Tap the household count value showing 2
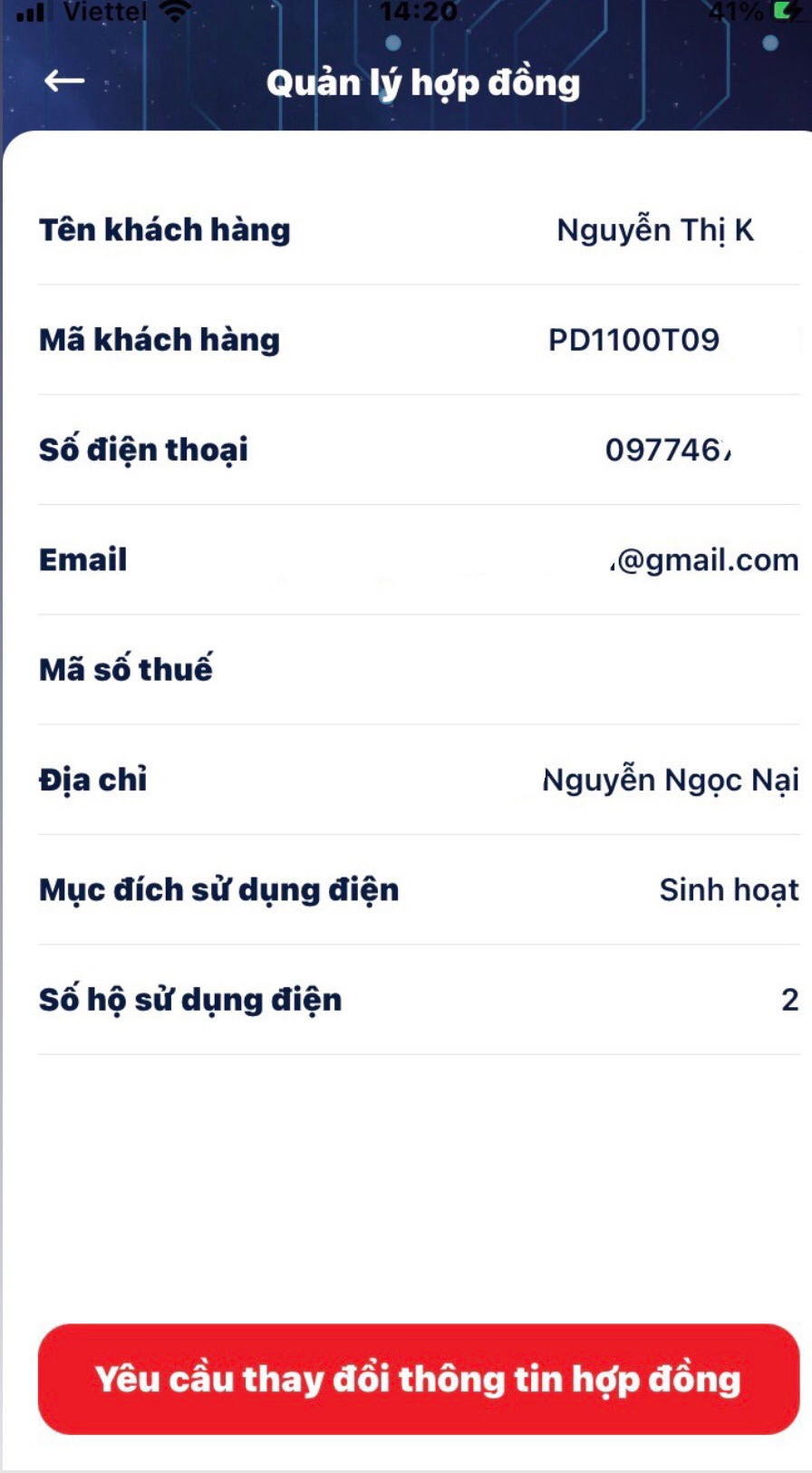Viewport: 812px width, 1473px height. click(792, 1000)
